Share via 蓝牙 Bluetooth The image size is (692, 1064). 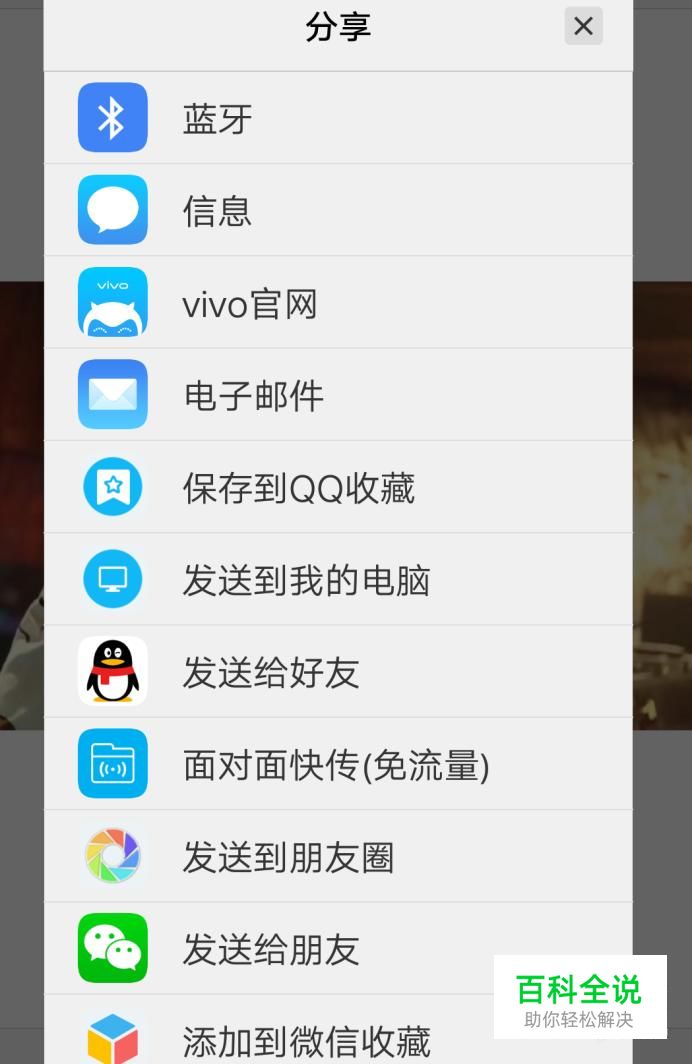[338, 118]
